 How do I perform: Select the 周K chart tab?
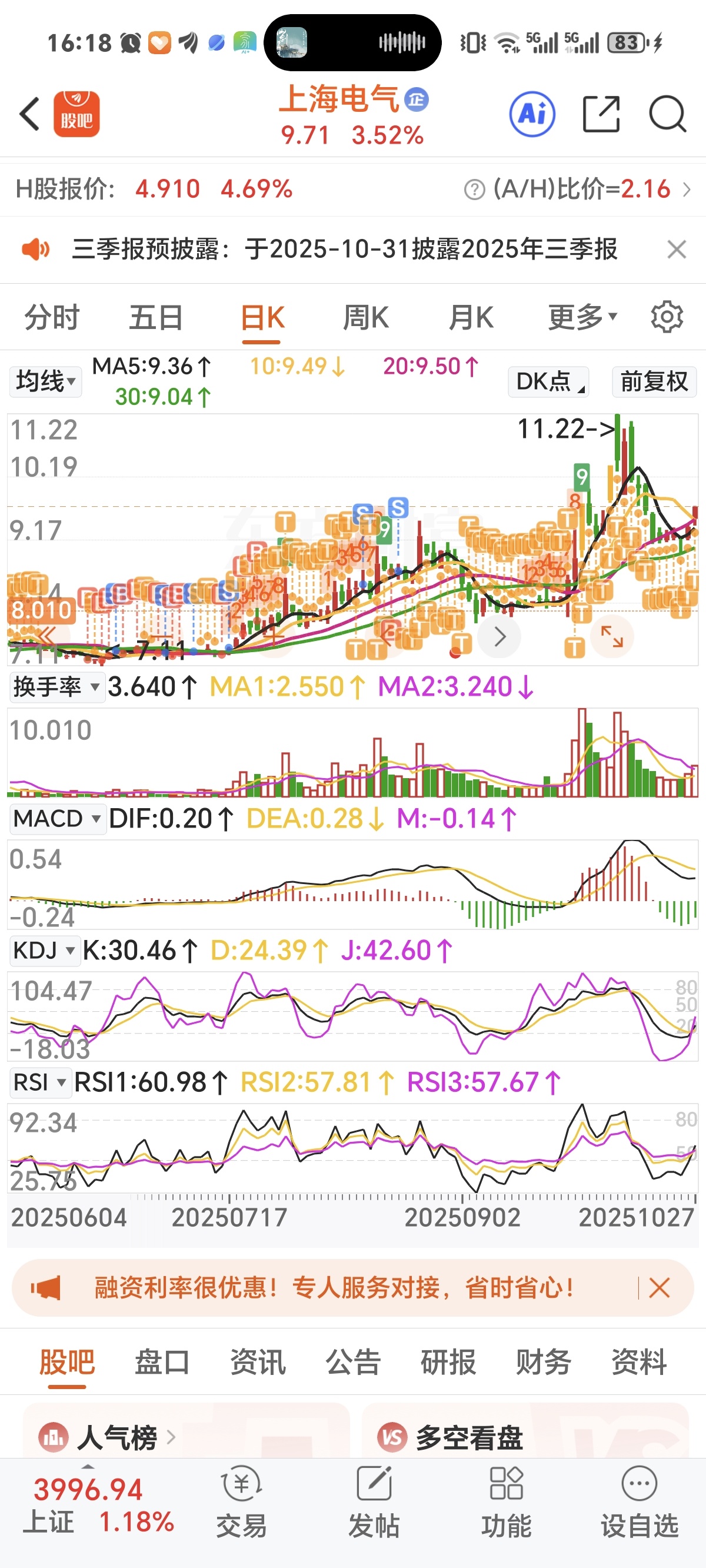point(365,318)
